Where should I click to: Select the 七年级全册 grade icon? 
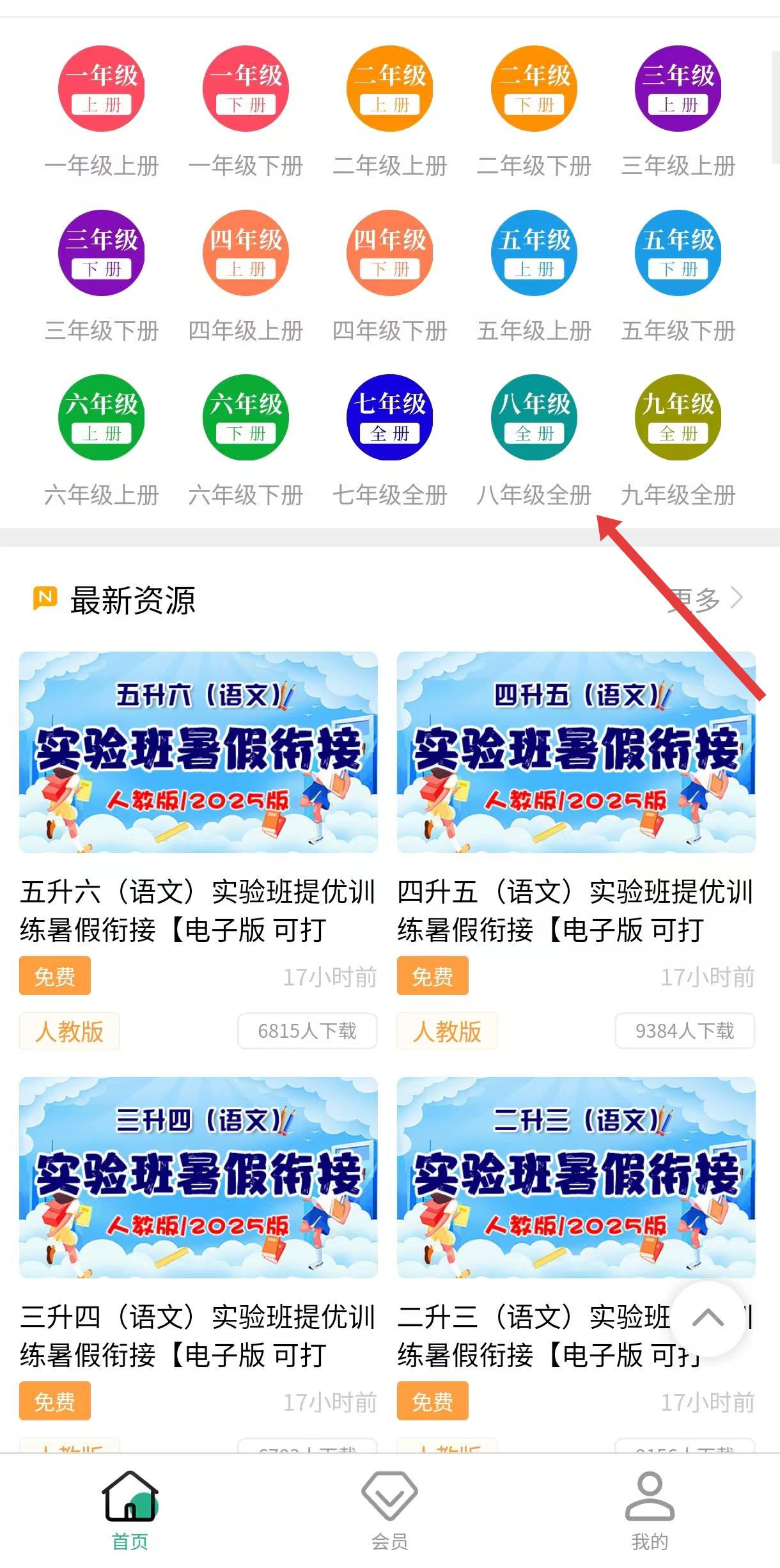(x=390, y=417)
